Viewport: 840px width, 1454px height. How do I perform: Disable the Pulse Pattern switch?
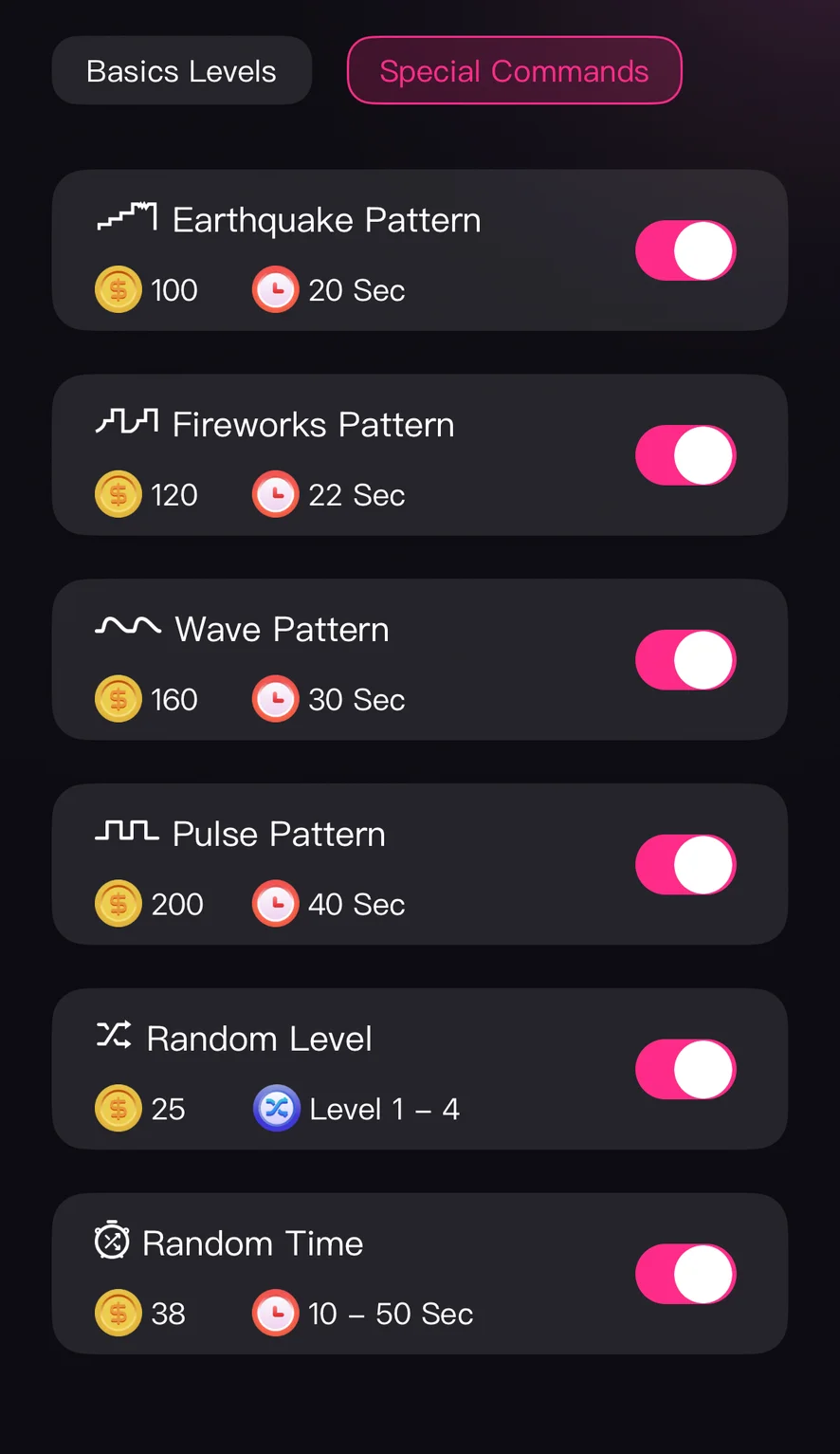685,865
